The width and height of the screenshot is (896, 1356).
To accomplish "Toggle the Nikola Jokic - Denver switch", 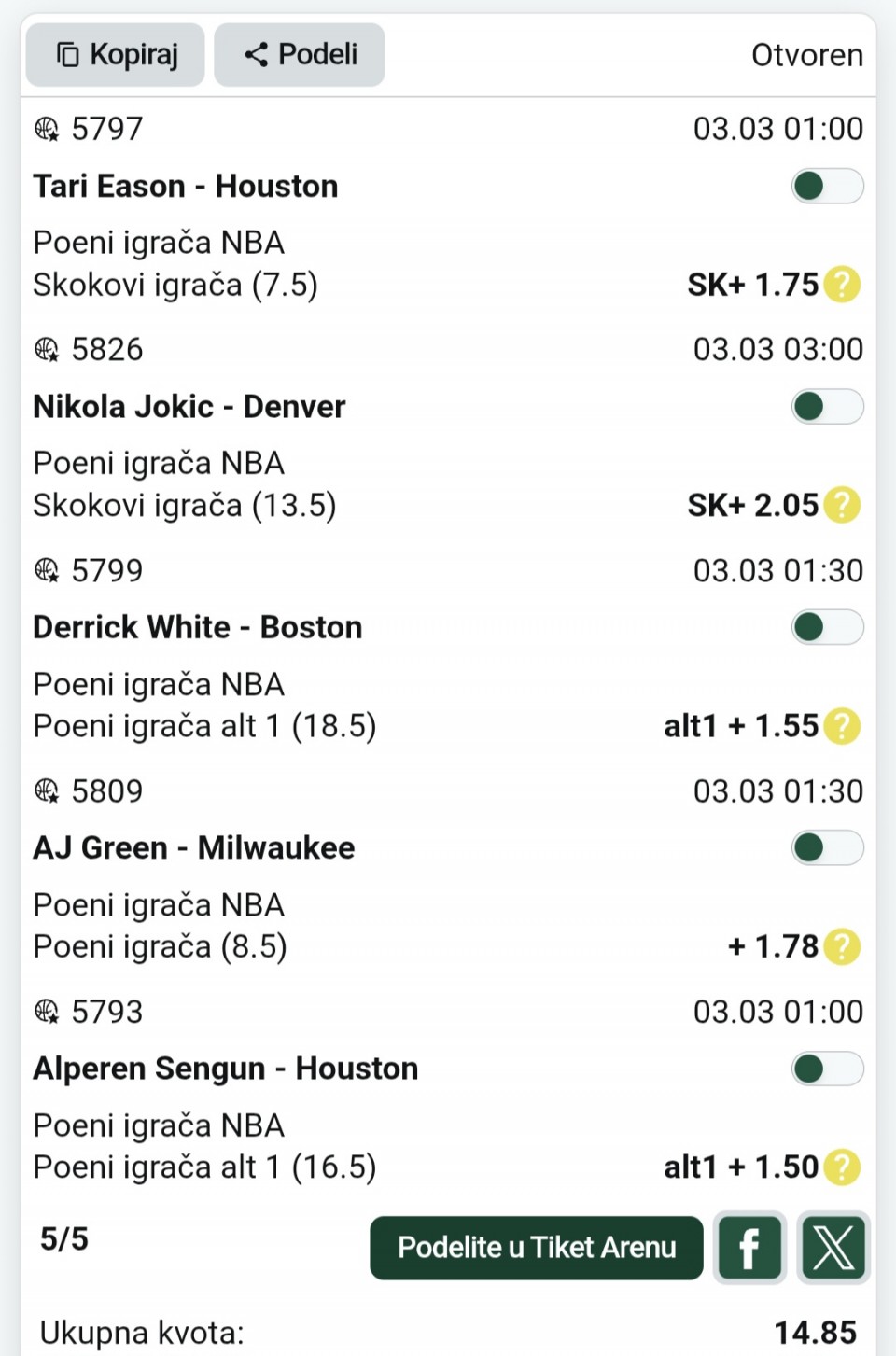I will [827, 407].
